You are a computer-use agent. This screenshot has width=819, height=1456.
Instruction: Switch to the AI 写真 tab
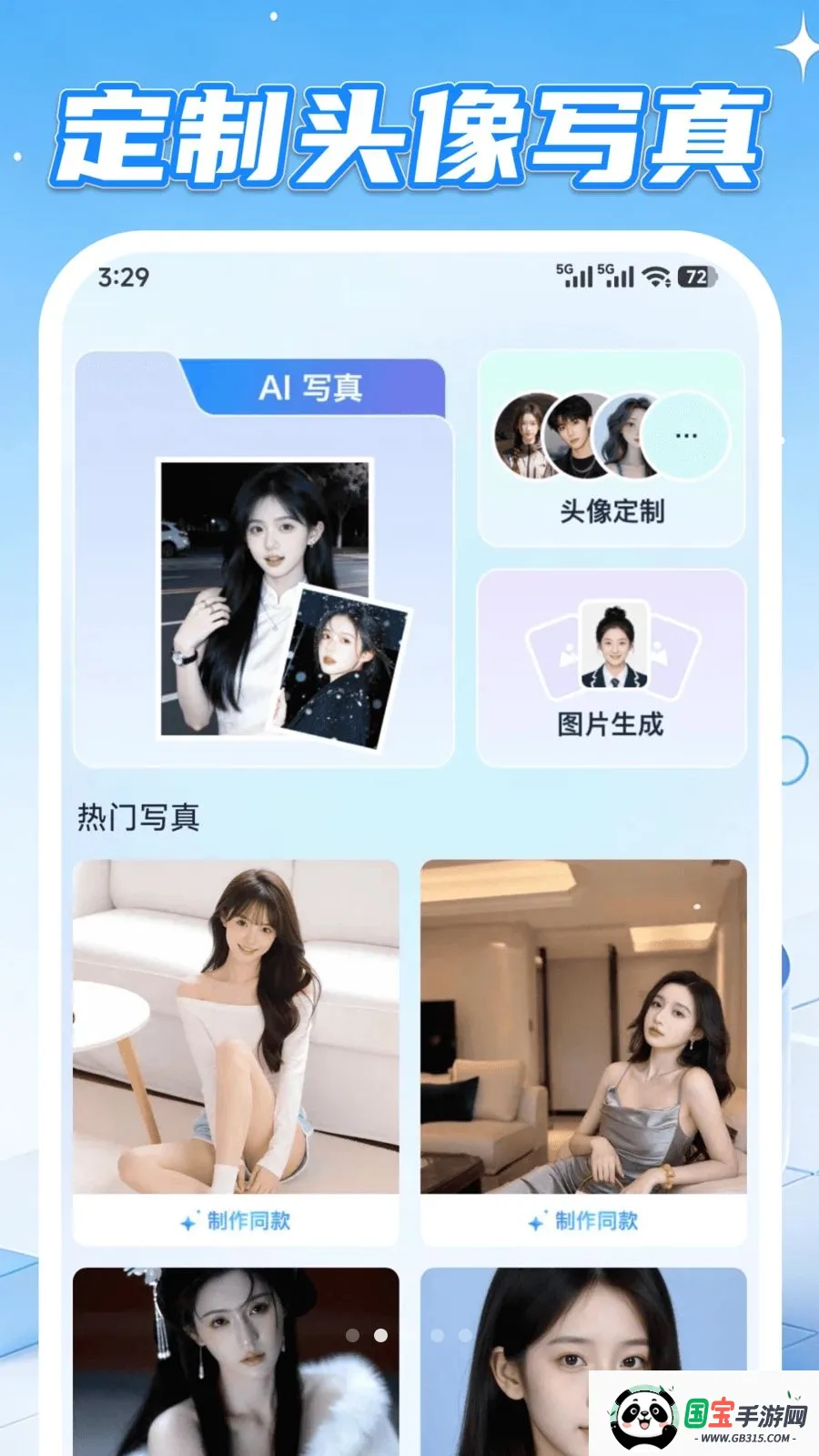pyautogui.click(x=313, y=386)
